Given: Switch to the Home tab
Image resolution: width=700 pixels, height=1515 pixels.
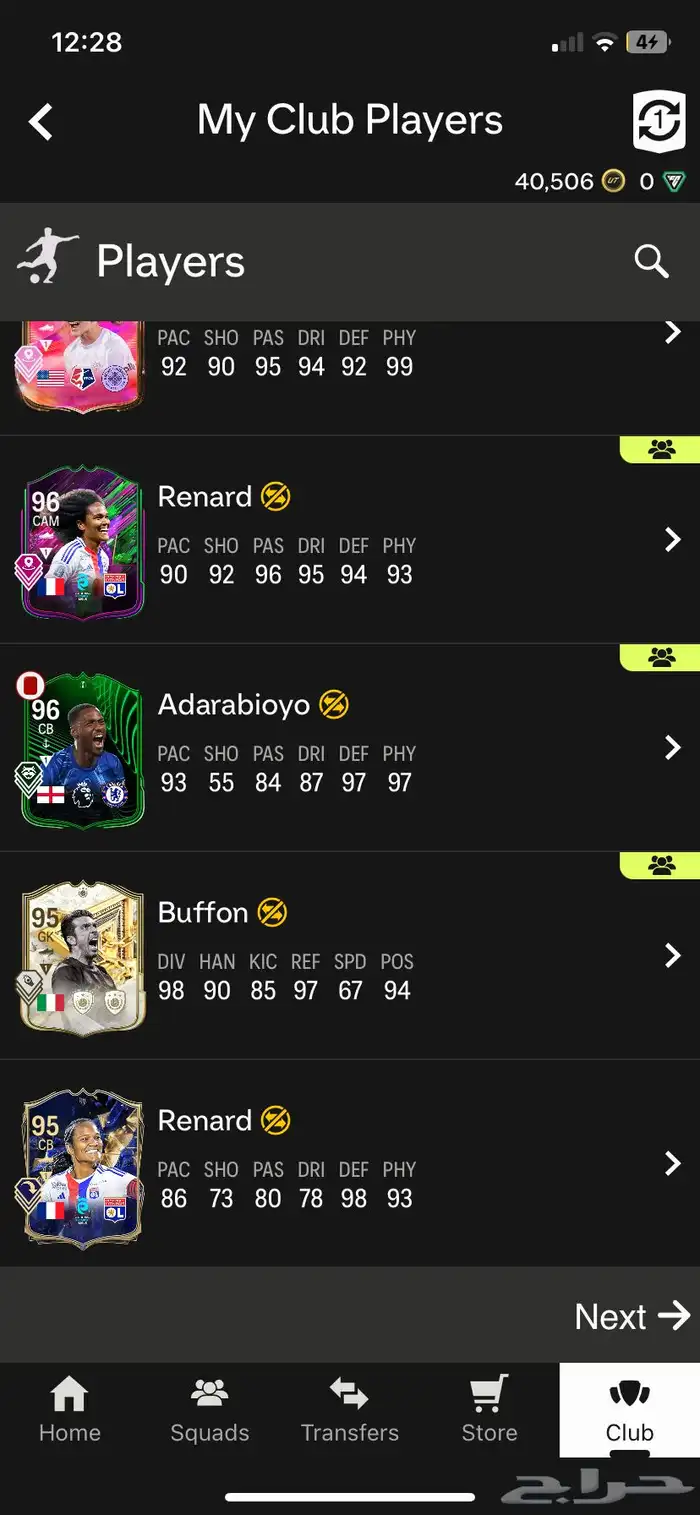Looking at the screenshot, I should (69, 1410).
